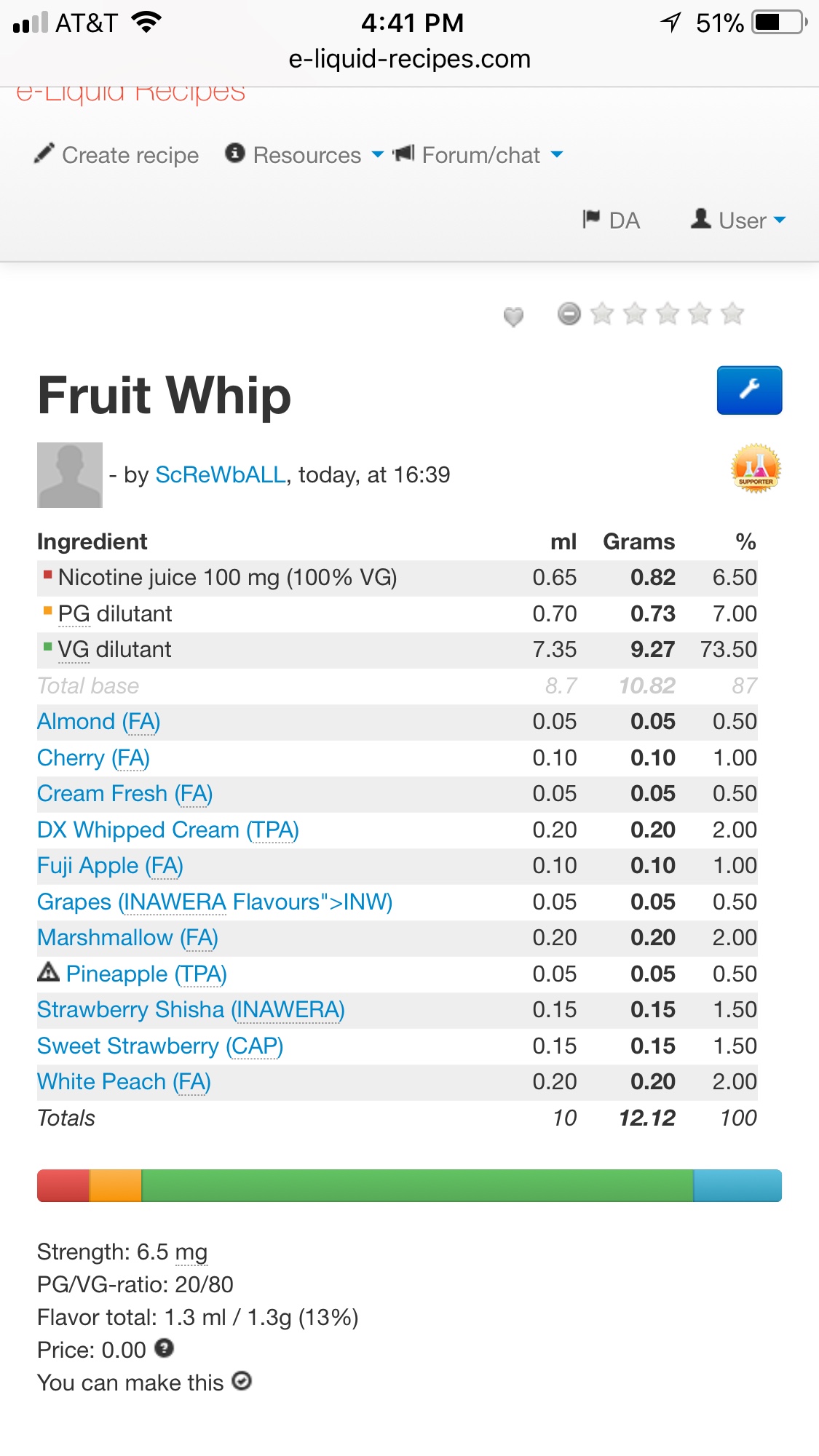The image size is (819, 1456).
Task: Open Create recipe page
Action: click(117, 155)
